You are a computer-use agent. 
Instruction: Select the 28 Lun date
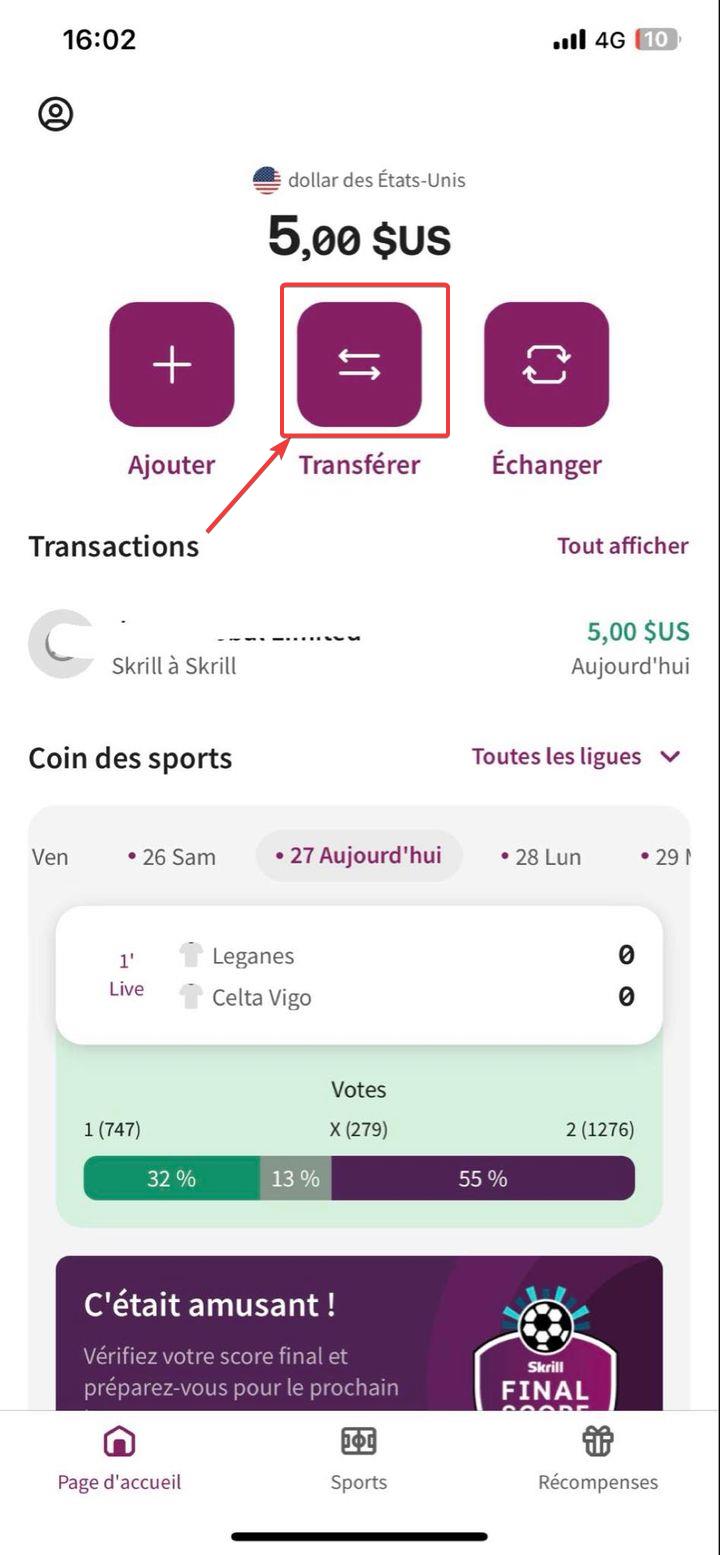tap(541, 857)
